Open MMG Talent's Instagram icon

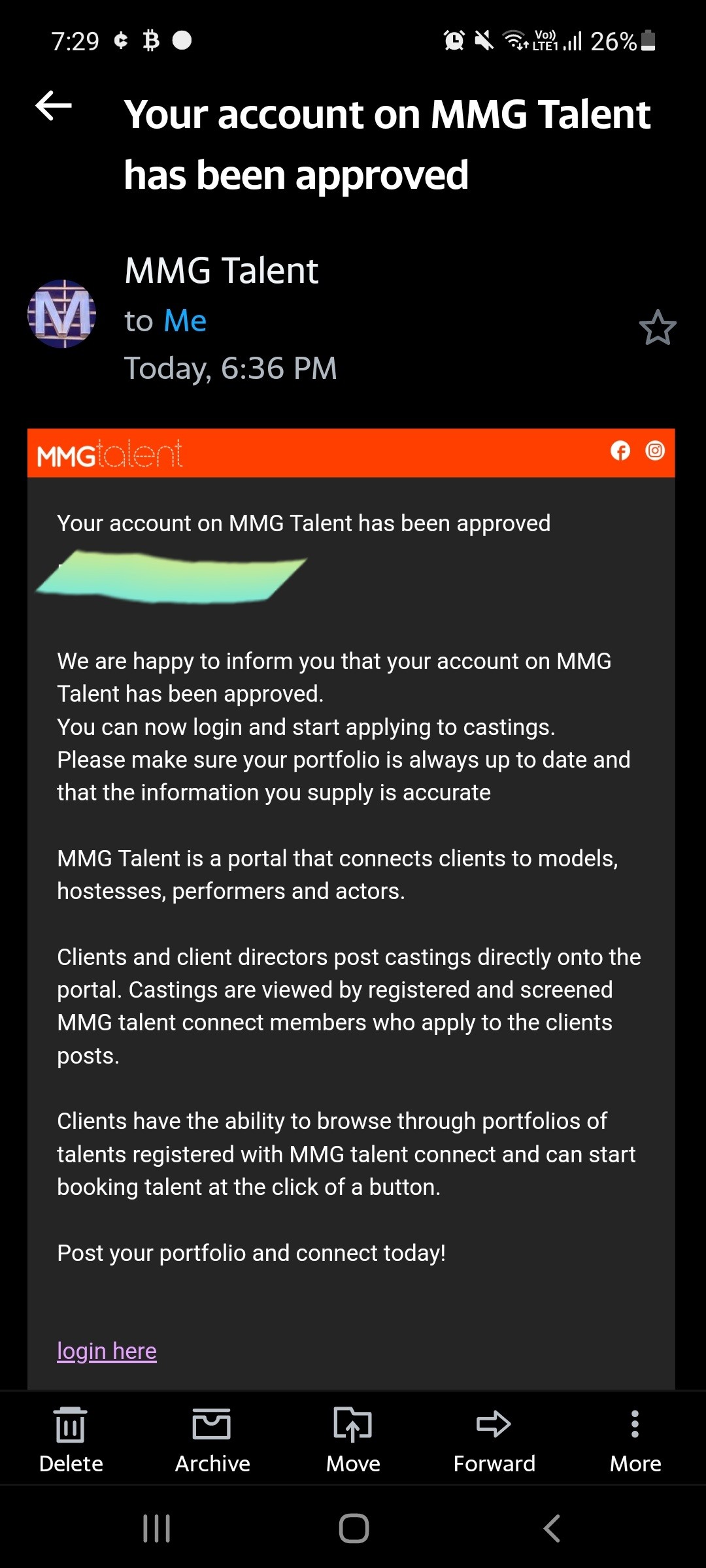655,451
